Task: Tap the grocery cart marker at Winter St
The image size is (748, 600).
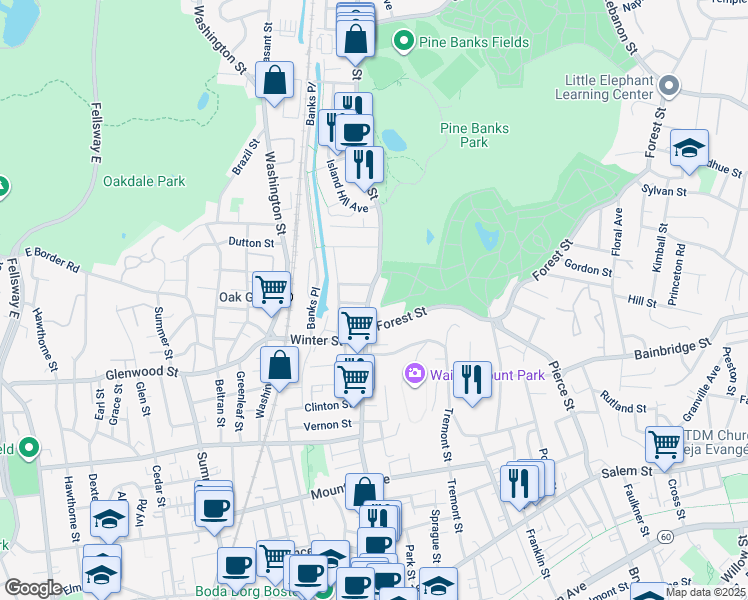Action: [x=357, y=325]
